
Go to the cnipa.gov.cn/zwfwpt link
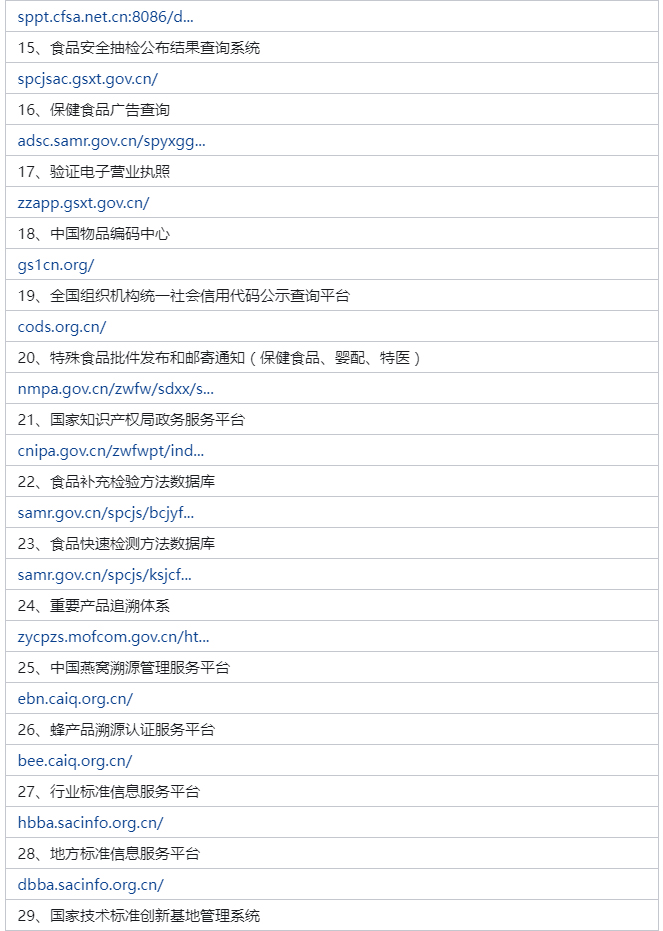coord(110,451)
